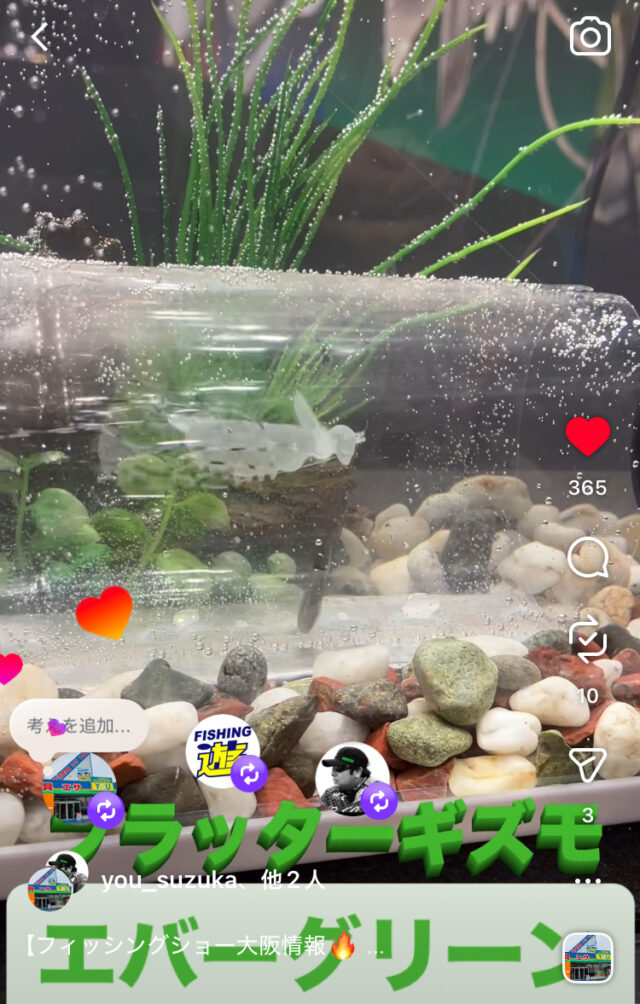Open the three-dot more options menu
The height and width of the screenshot is (1004, 640).
[x=587, y=882]
